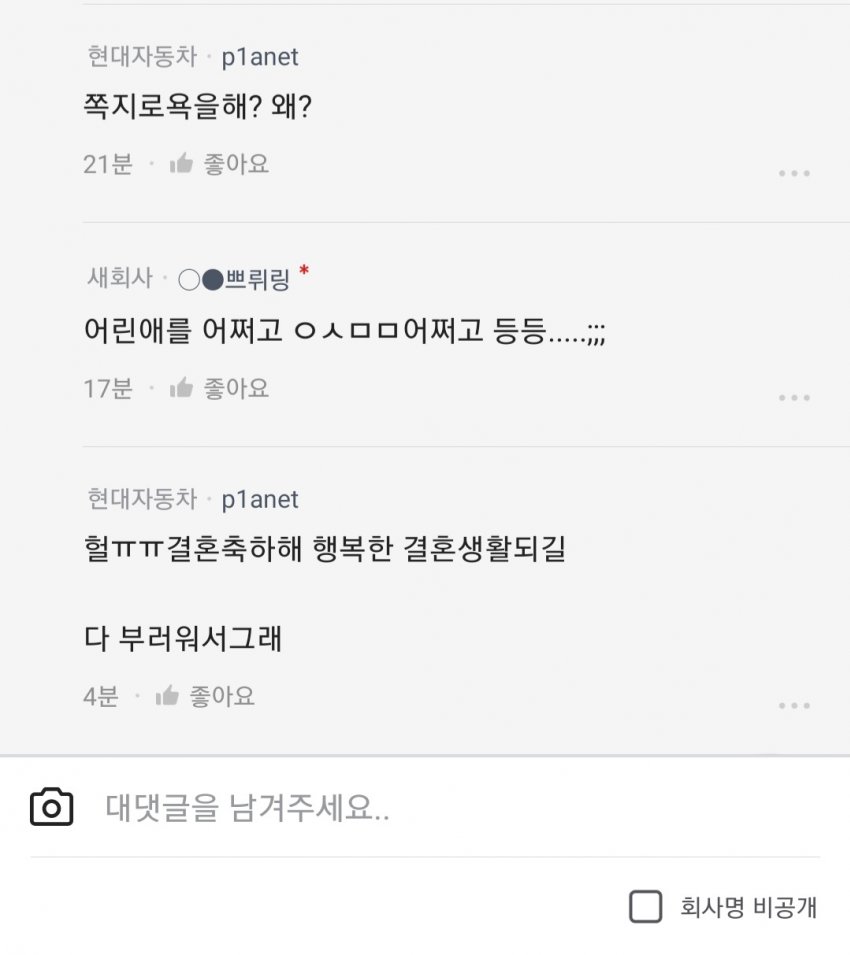The image size is (850, 955).
Task: Attach a photo with the camera icon
Action: tap(51, 807)
